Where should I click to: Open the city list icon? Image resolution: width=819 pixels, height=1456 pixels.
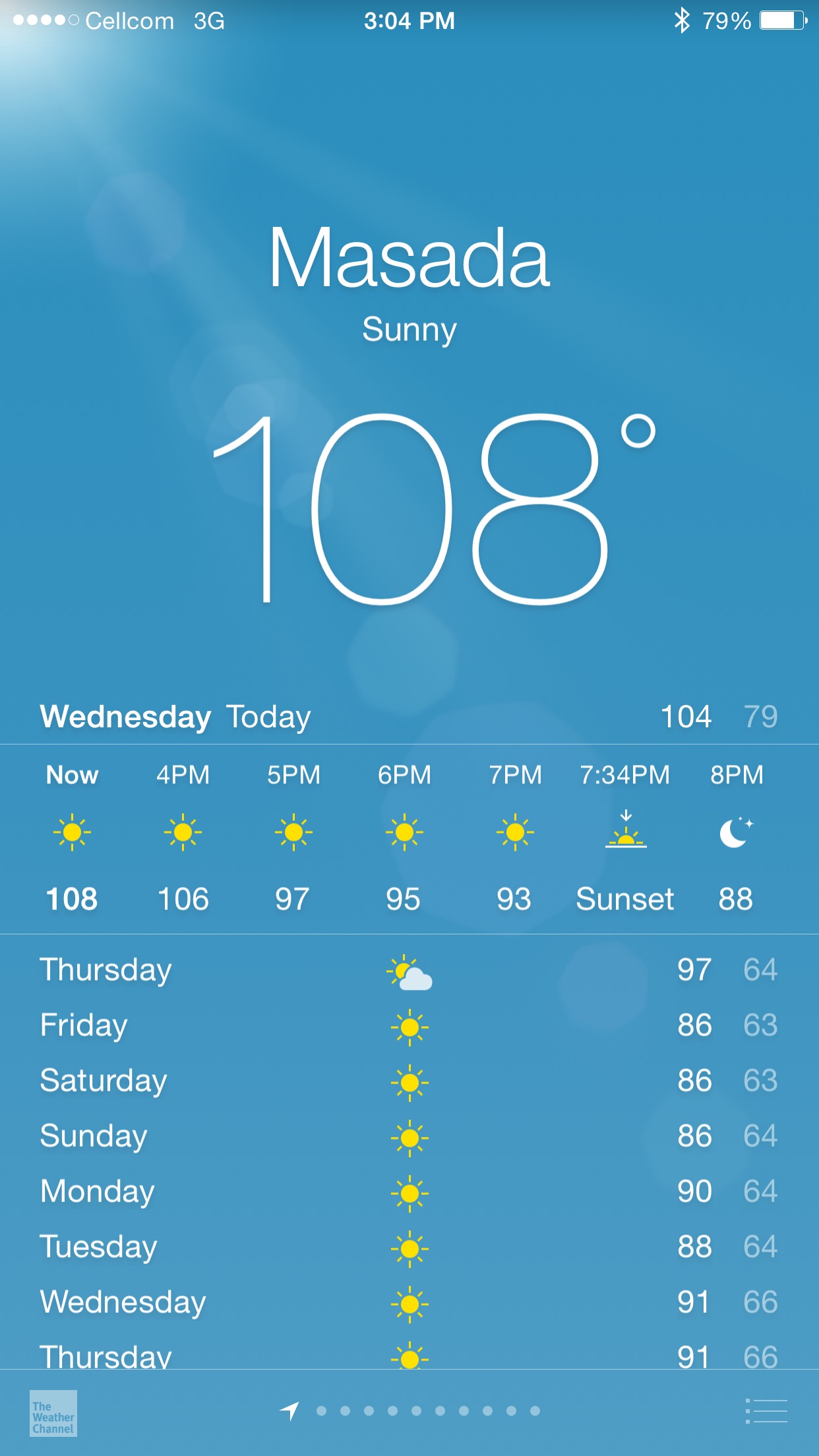(x=766, y=1411)
